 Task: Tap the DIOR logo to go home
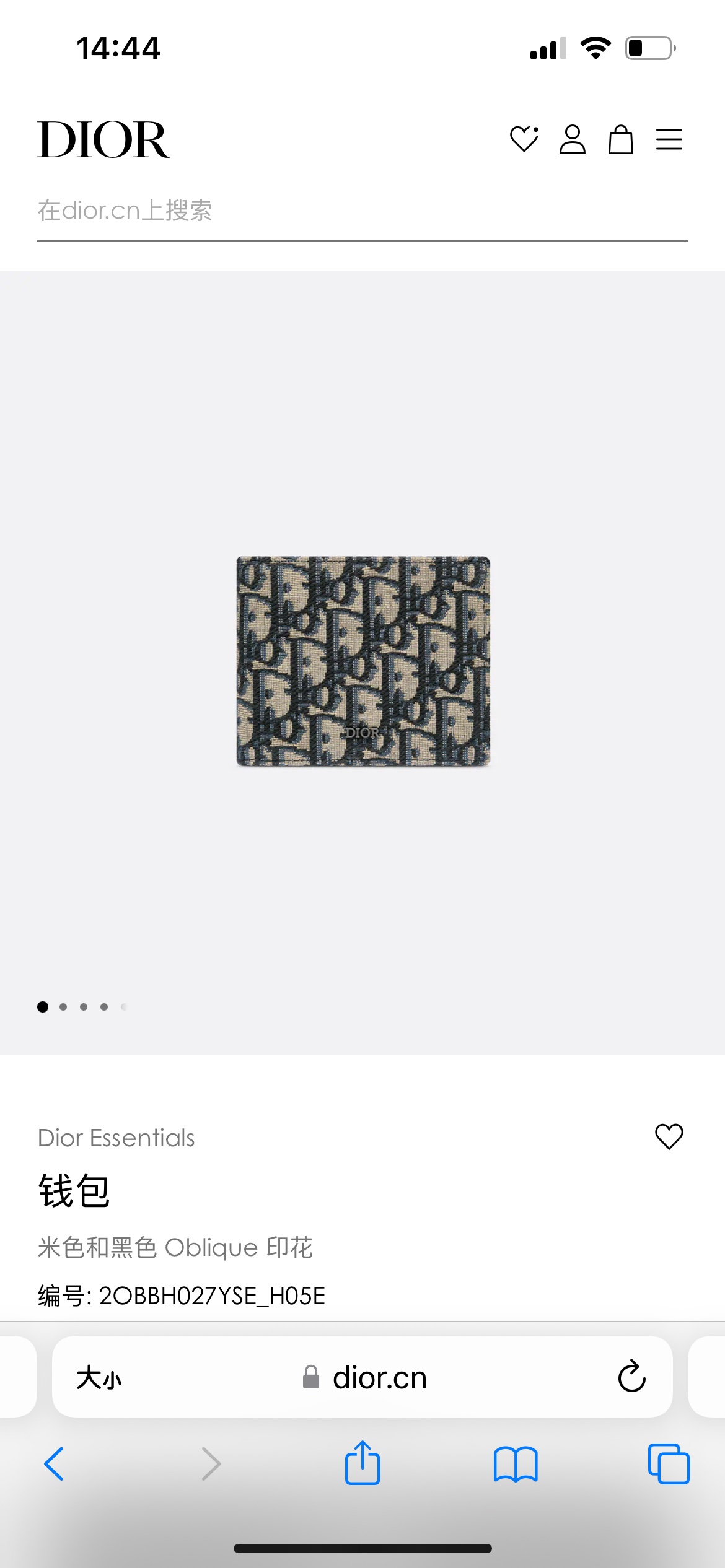[103, 140]
